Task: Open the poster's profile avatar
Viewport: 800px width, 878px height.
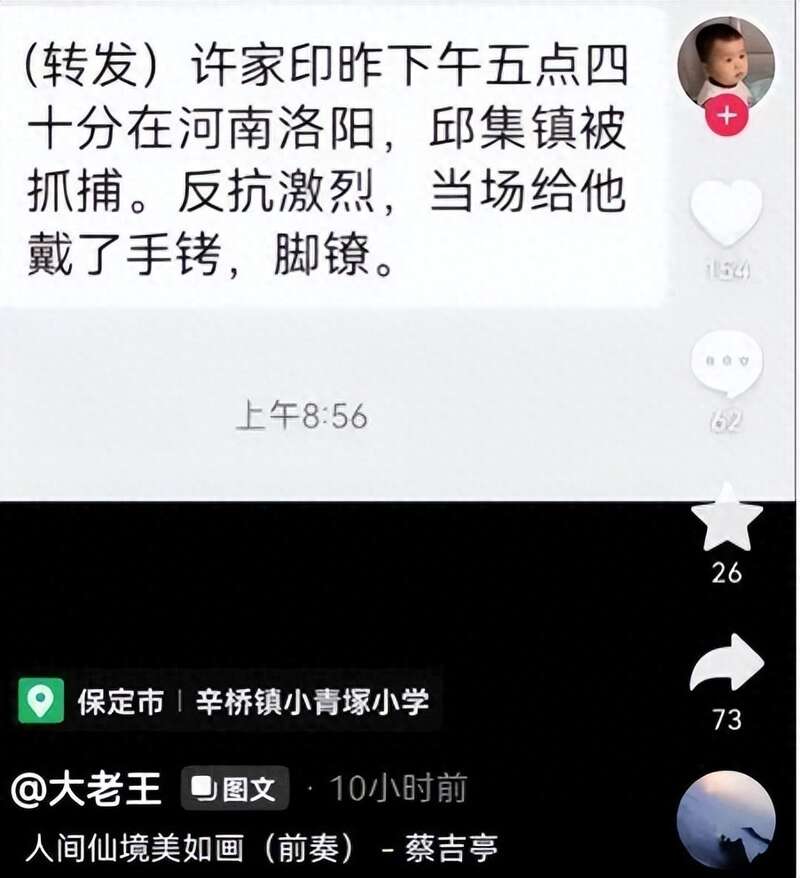Action: pos(726,62)
